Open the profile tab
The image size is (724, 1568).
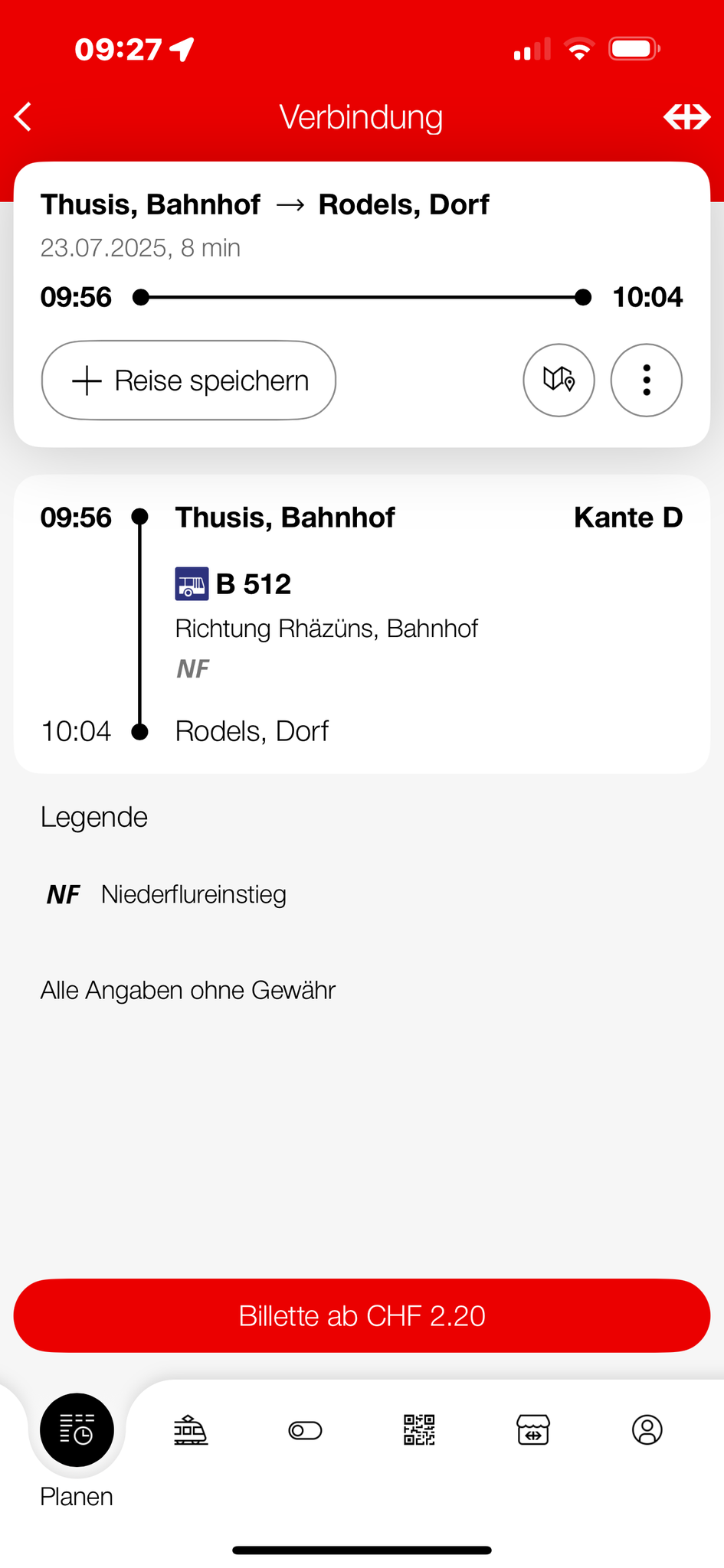pos(647,1430)
